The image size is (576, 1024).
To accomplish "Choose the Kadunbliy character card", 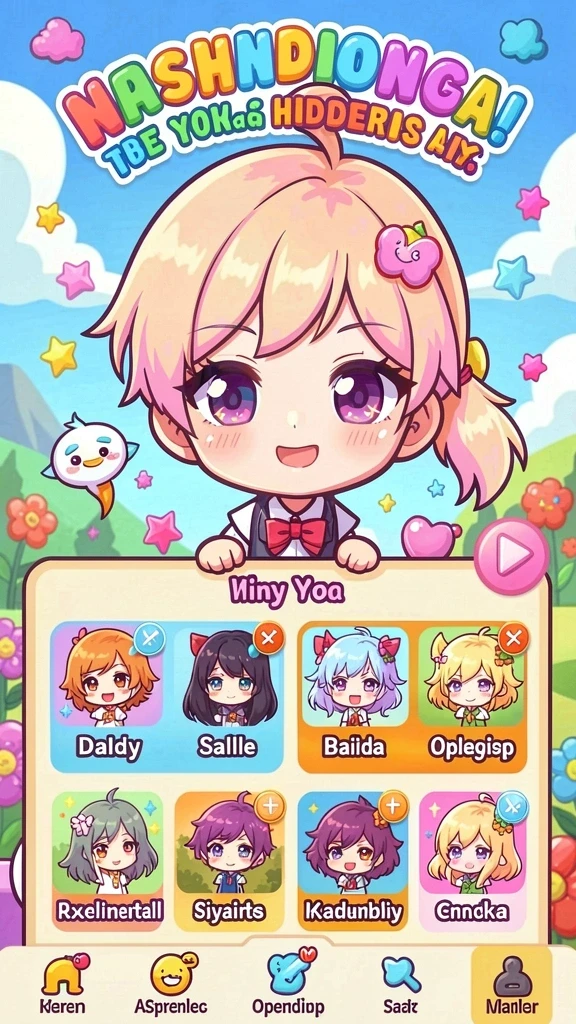I will (353, 861).
